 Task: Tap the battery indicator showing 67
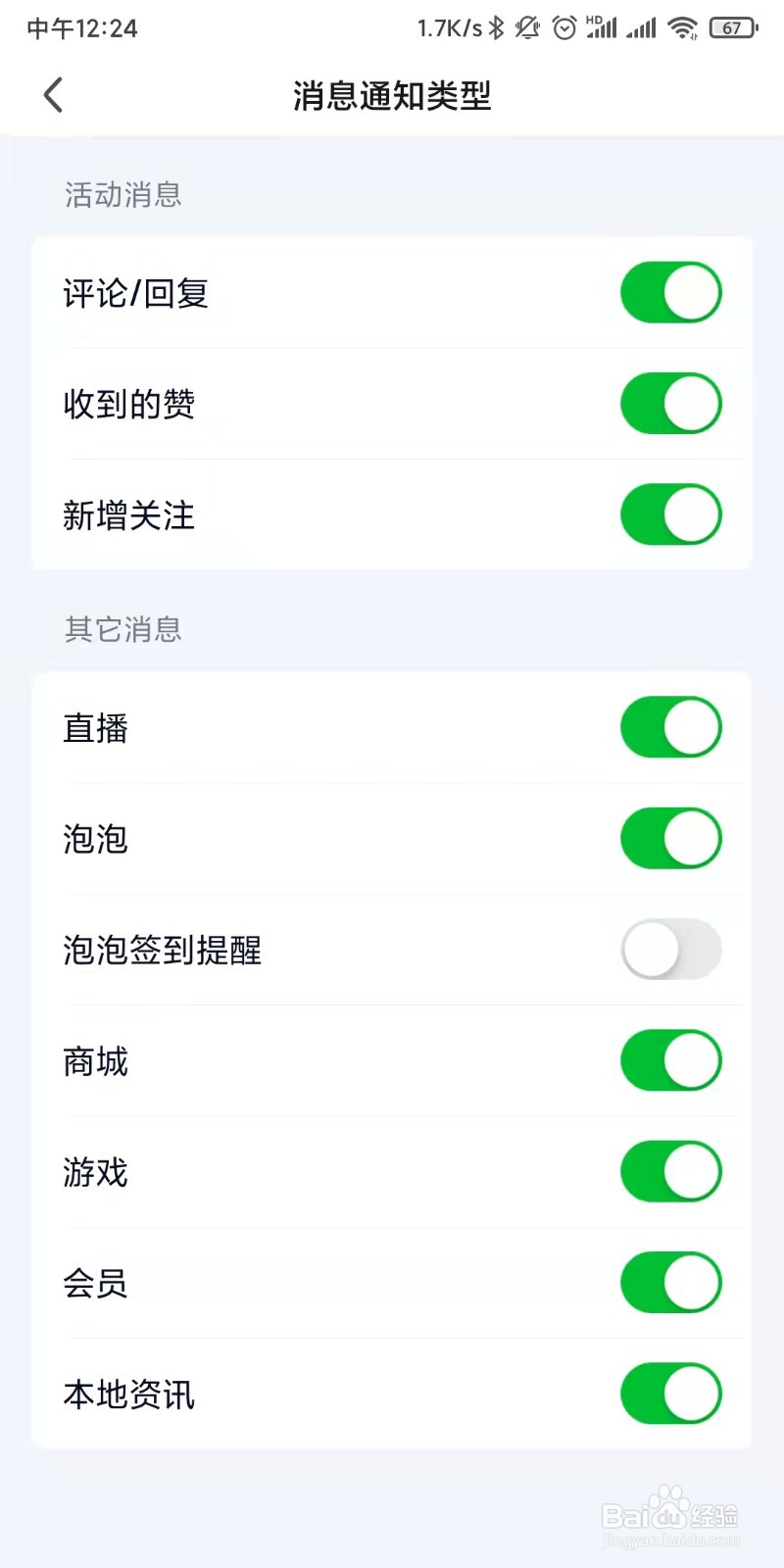(732, 28)
